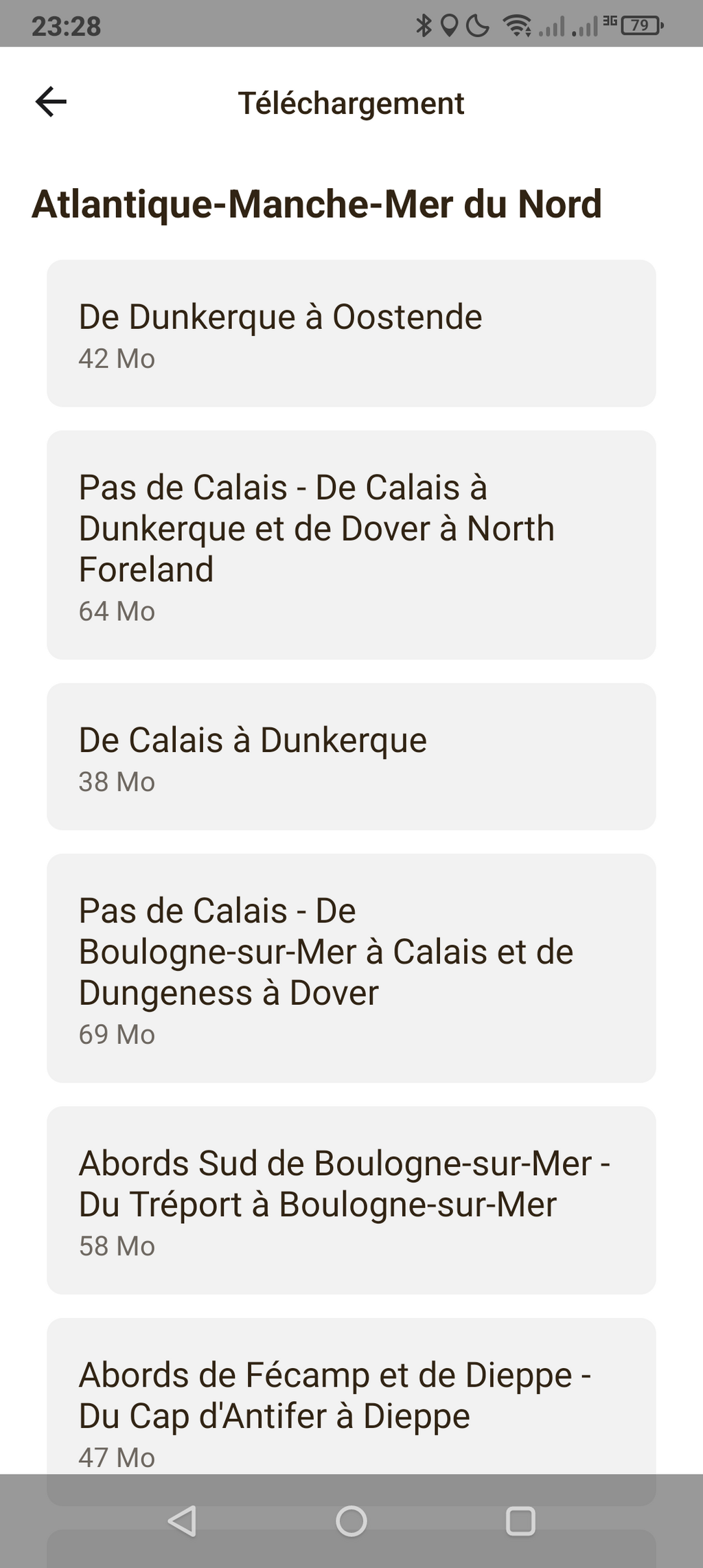Image resolution: width=703 pixels, height=1568 pixels.
Task: Open the Dungeness à Dover chart card
Action: [x=351, y=968]
